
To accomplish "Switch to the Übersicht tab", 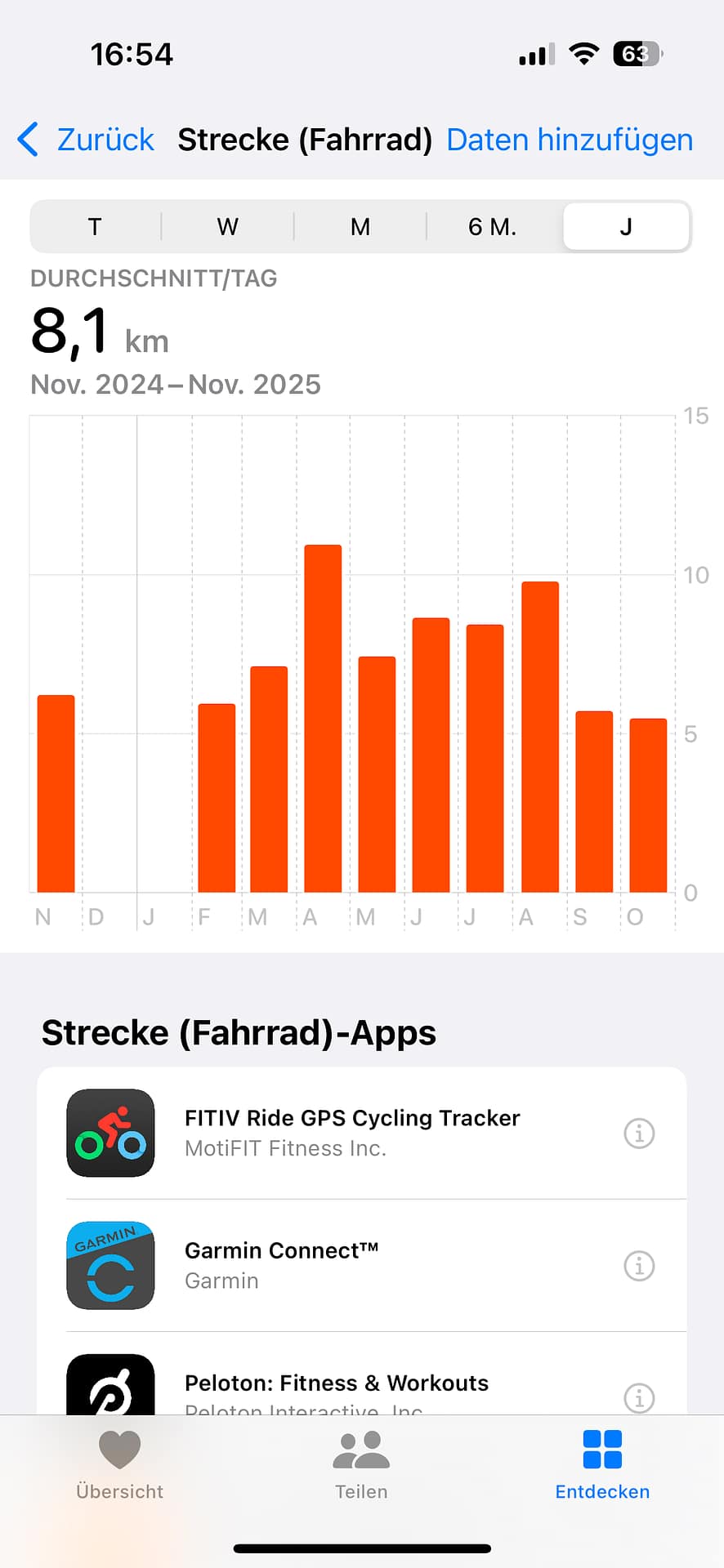I will pyautogui.click(x=119, y=1466).
